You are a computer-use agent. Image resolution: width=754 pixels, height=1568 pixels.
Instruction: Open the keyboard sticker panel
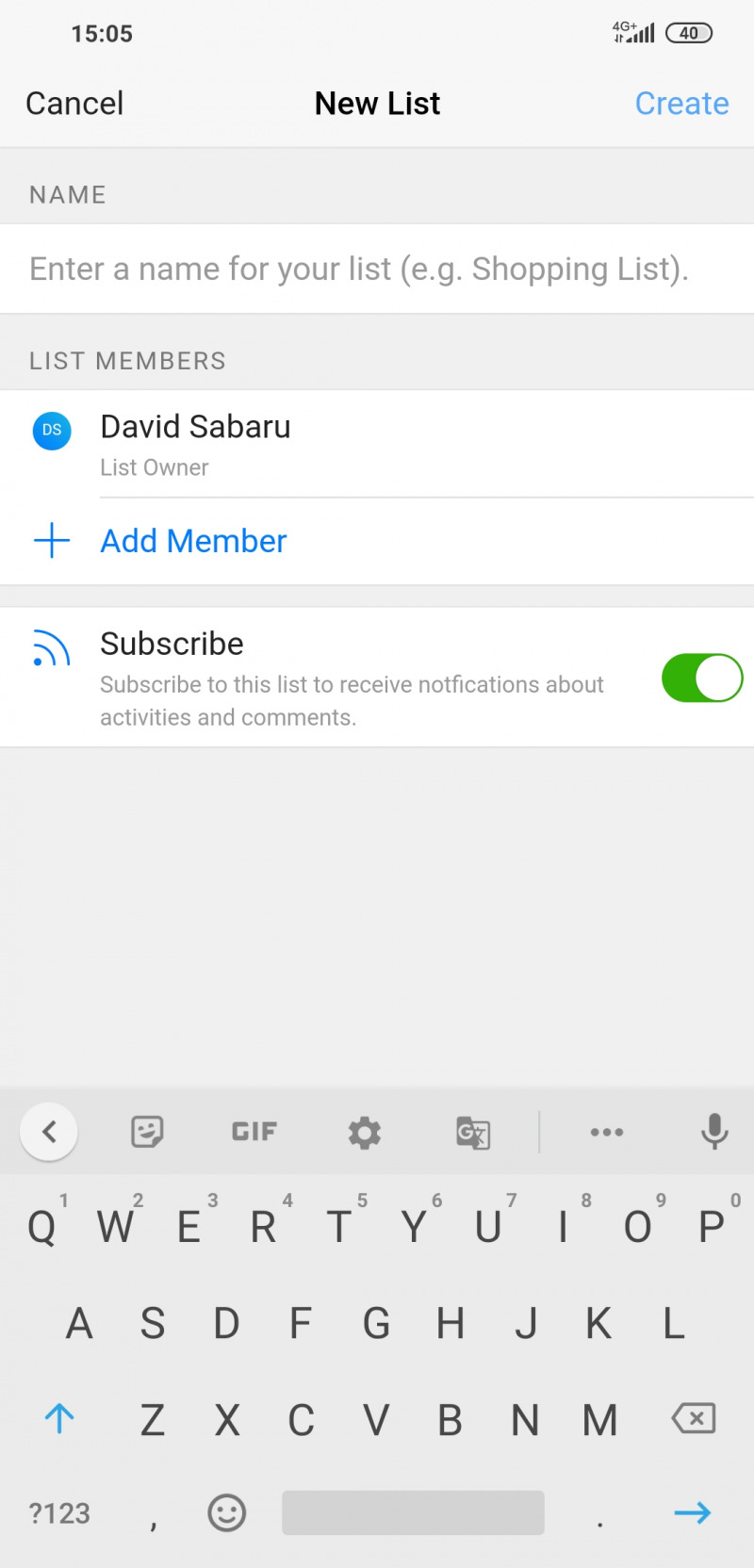tap(147, 1132)
